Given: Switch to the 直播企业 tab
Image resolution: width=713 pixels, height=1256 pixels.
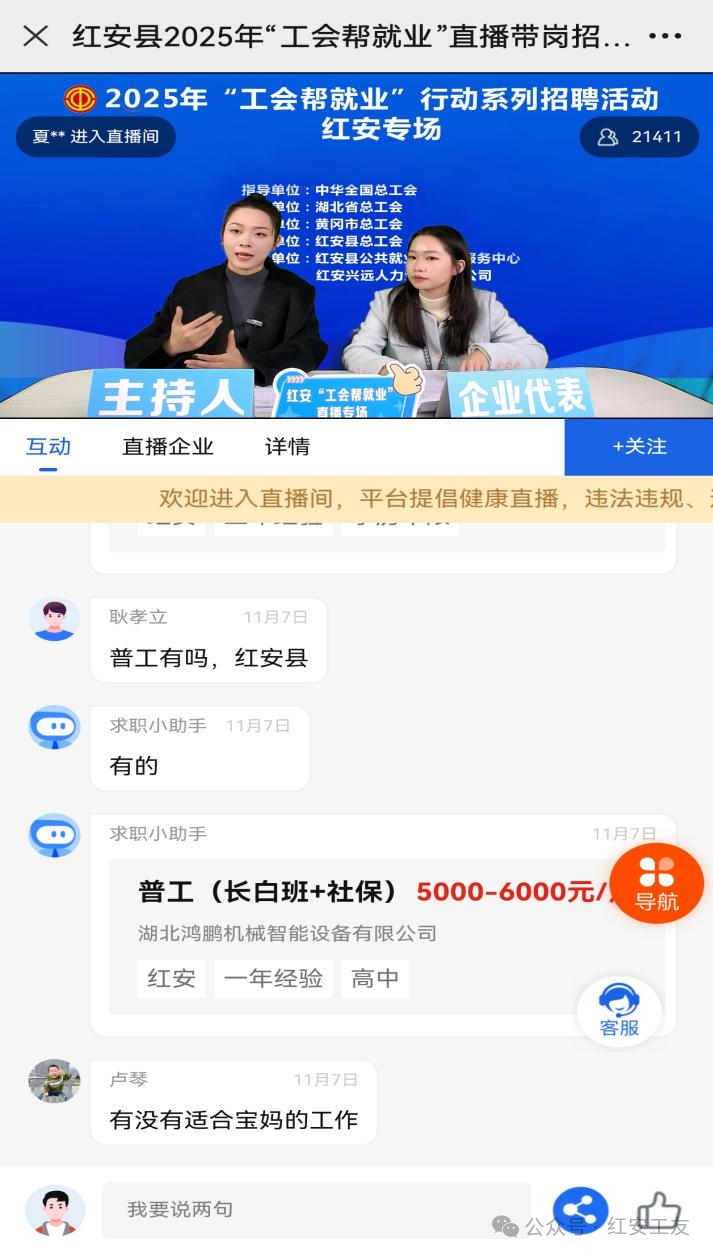Looking at the screenshot, I should 168,447.
